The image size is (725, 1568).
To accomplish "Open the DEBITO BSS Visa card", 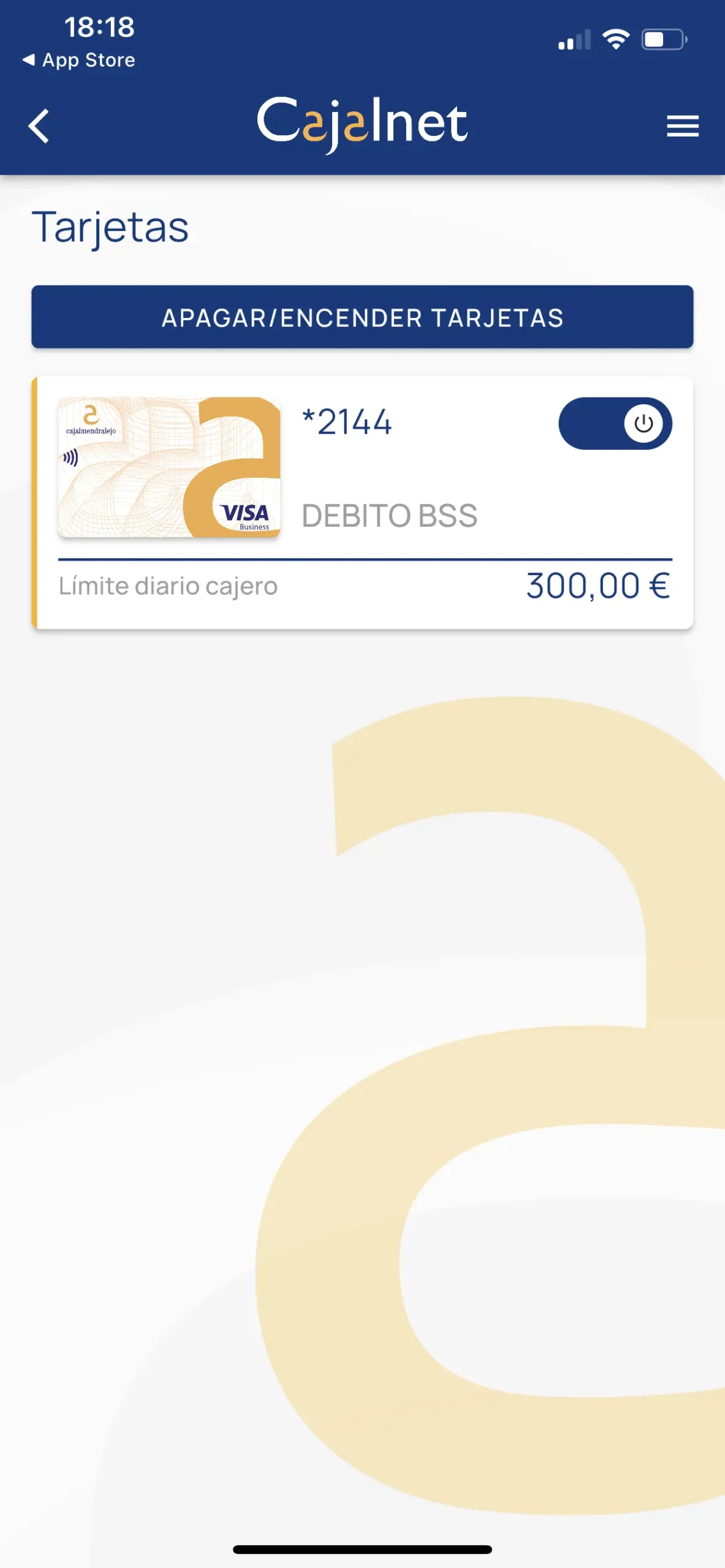I will click(x=169, y=468).
